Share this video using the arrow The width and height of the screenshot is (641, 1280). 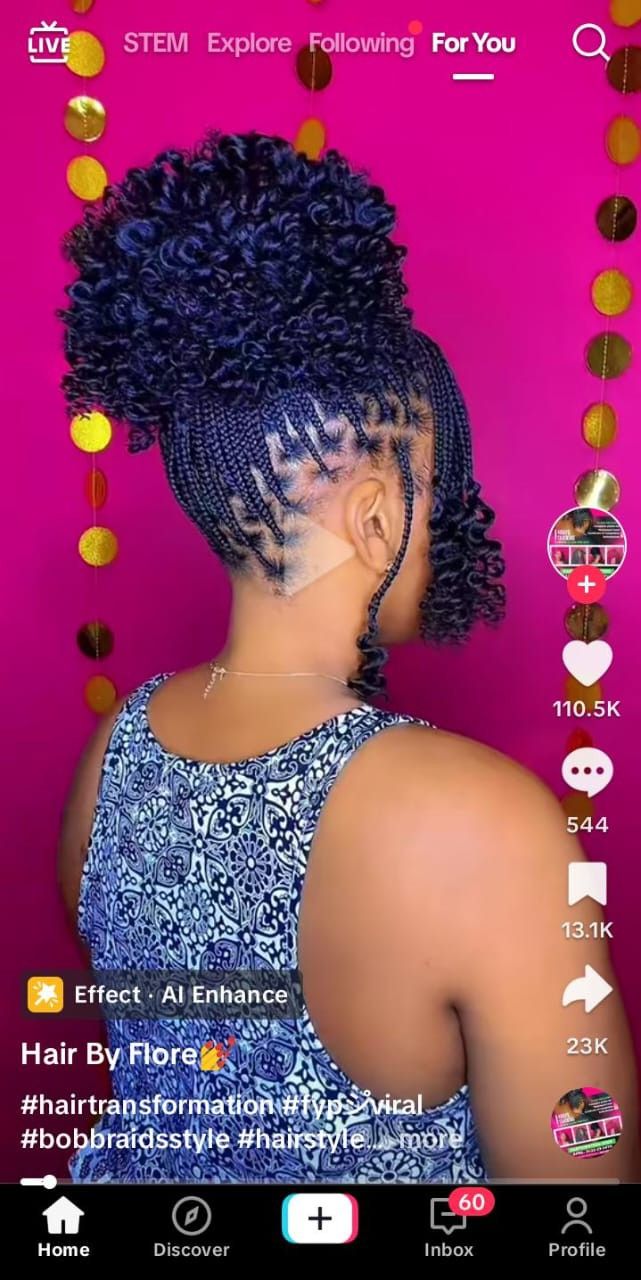tap(586, 991)
